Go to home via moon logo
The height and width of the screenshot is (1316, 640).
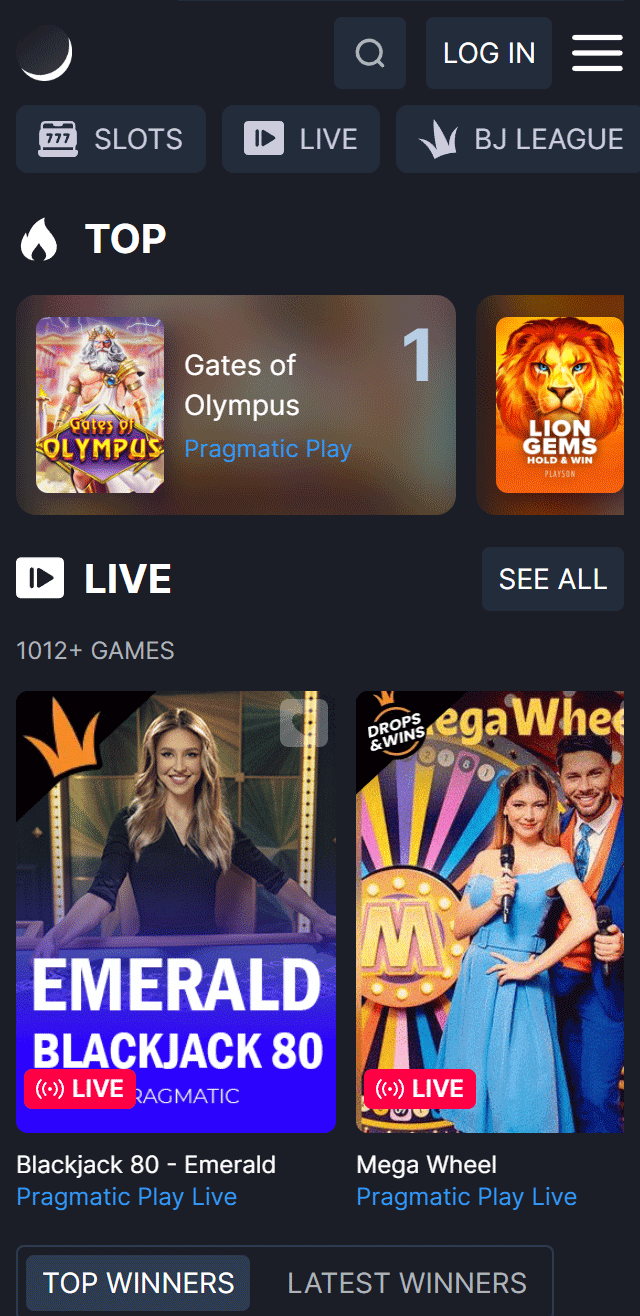45,53
